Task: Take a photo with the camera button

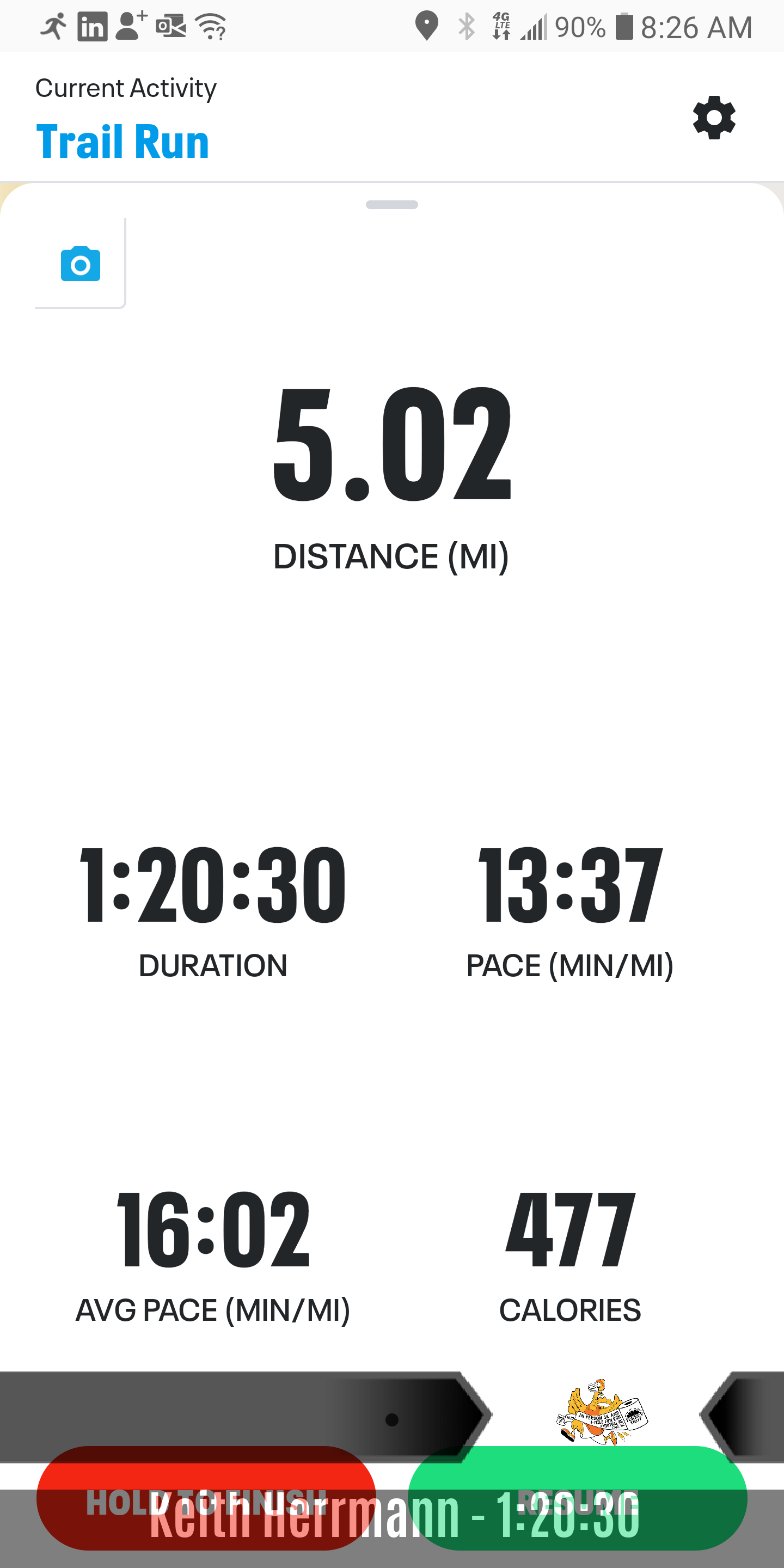Action: pyautogui.click(x=81, y=264)
